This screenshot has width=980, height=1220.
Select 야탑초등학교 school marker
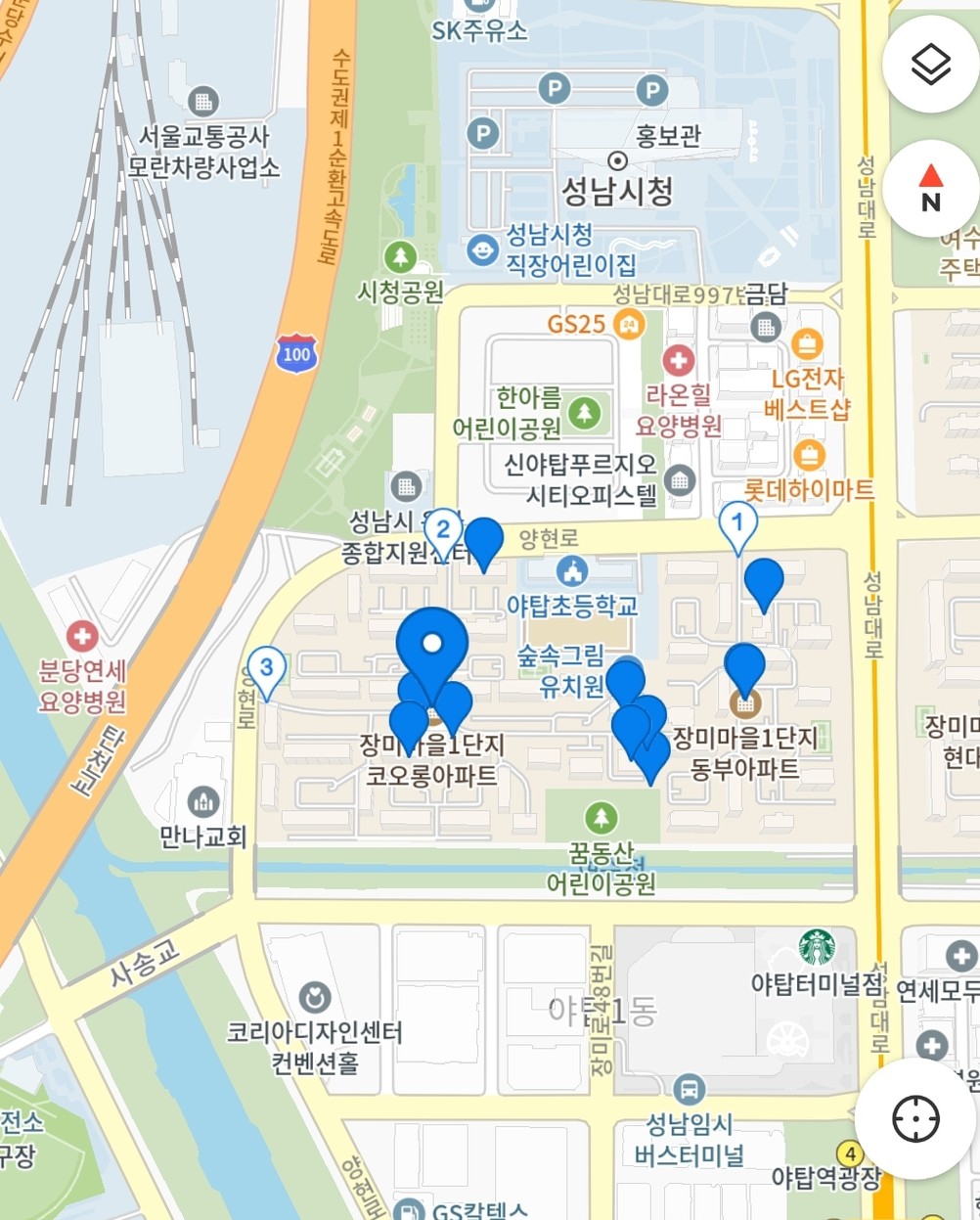tap(572, 570)
